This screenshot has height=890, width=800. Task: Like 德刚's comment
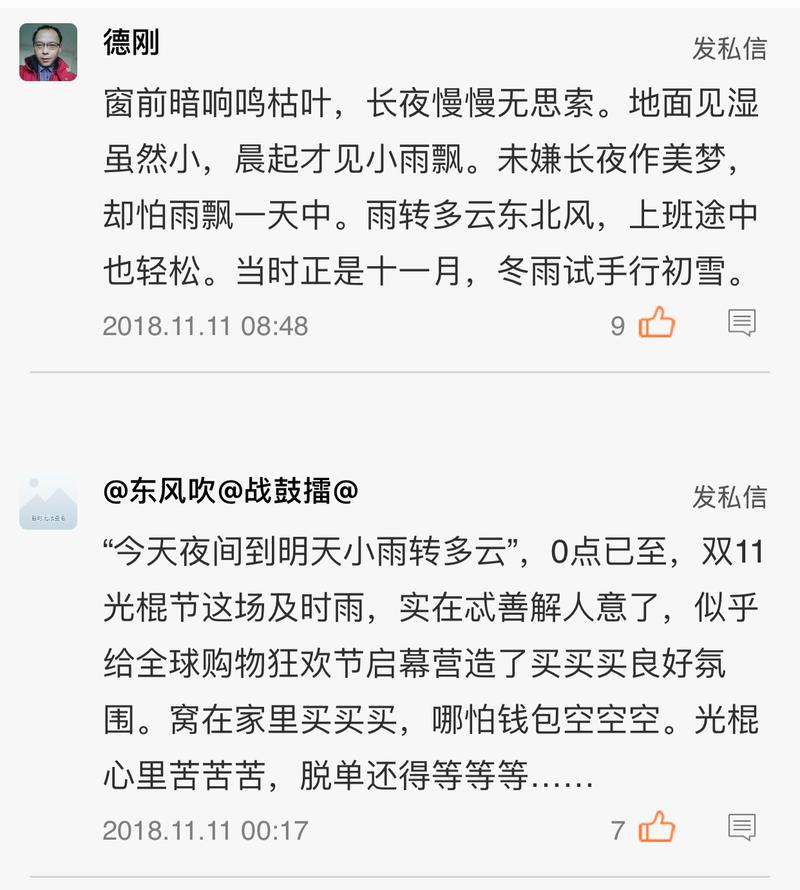(657, 323)
